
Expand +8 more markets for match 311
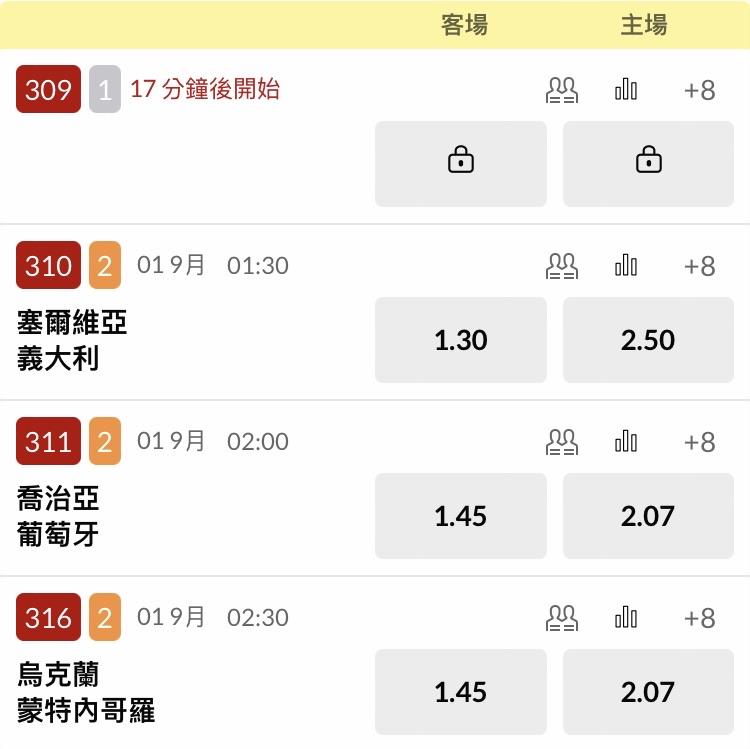click(699, 442)
